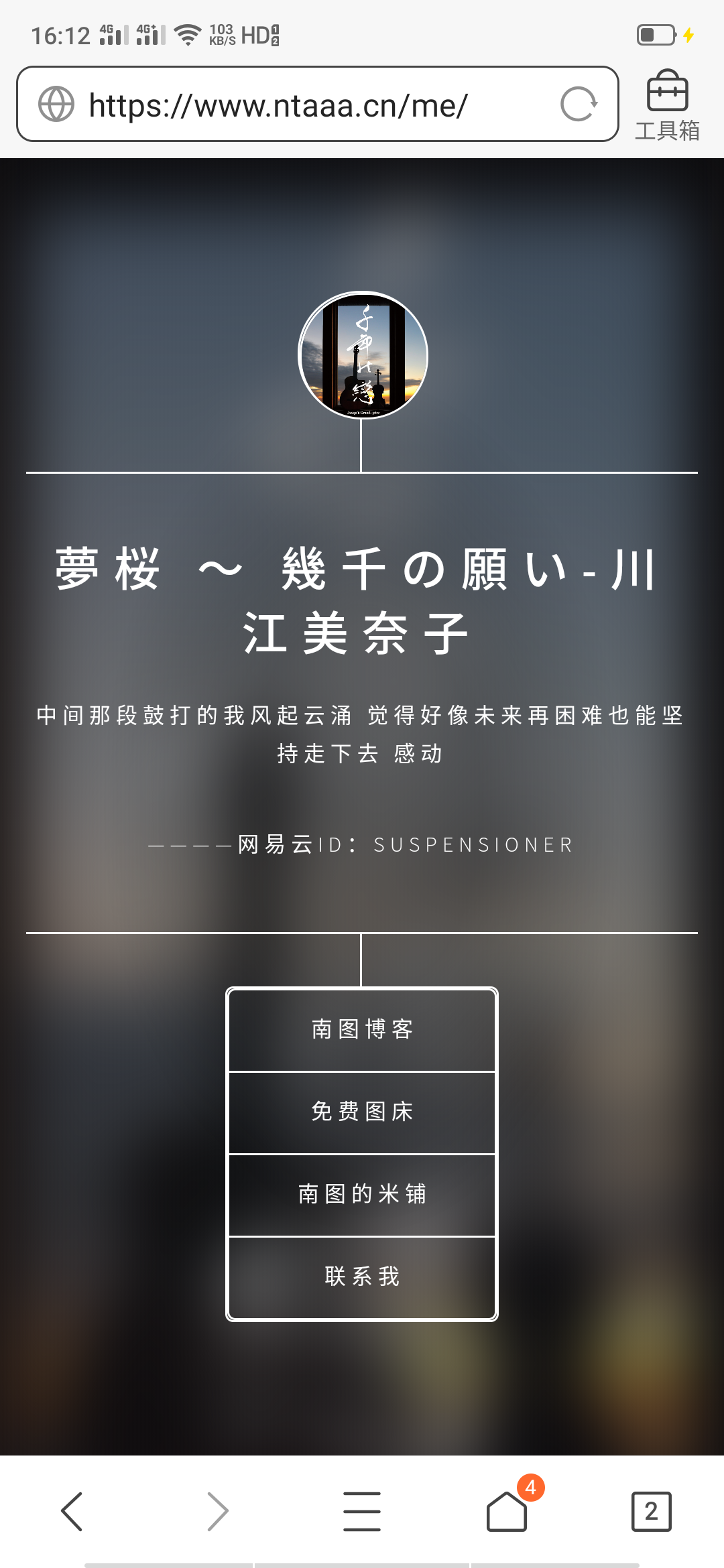Viewport: 724px width, 1568px height.
Task: Open the 工具箱 toolbox
Action: pyautogui.click(x=667, y=106)
